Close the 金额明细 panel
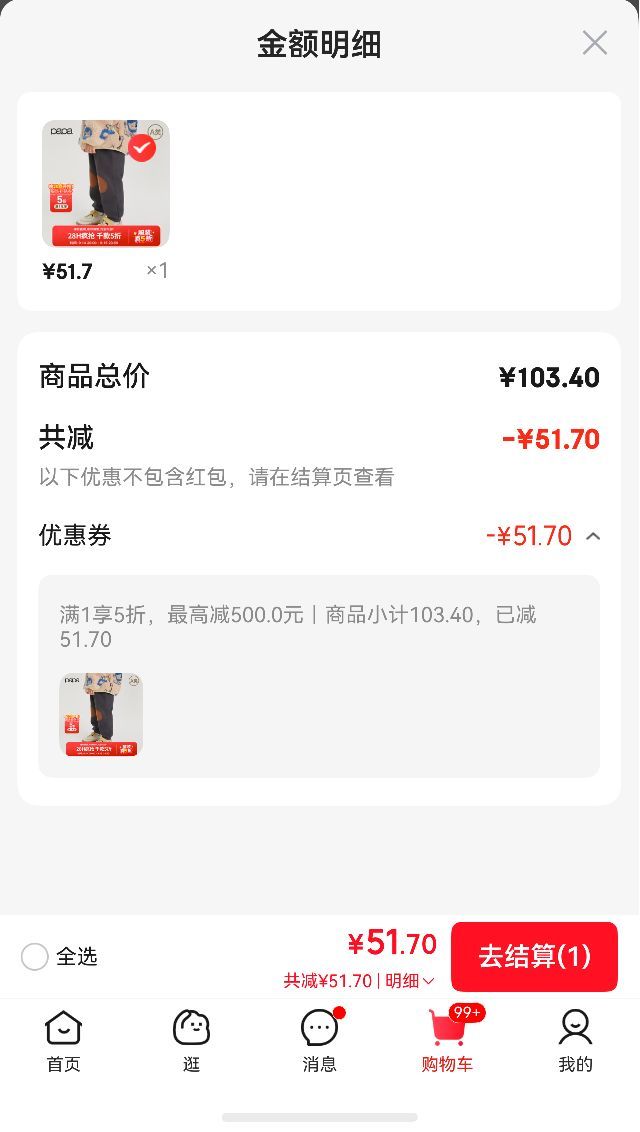 595,43
